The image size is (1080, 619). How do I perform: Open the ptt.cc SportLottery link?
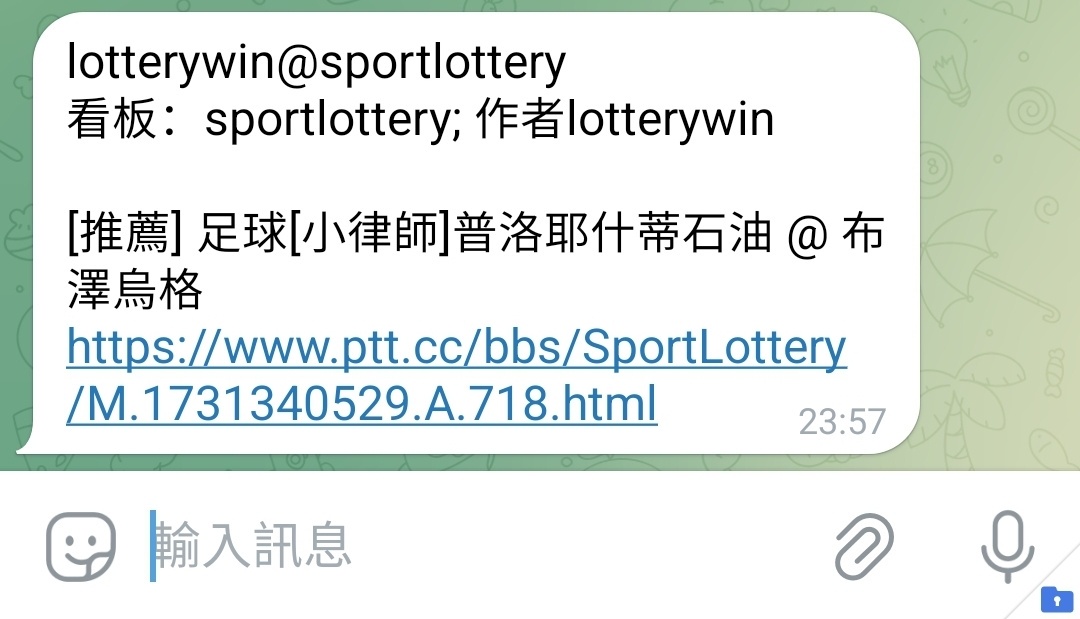tap(456, 348)
